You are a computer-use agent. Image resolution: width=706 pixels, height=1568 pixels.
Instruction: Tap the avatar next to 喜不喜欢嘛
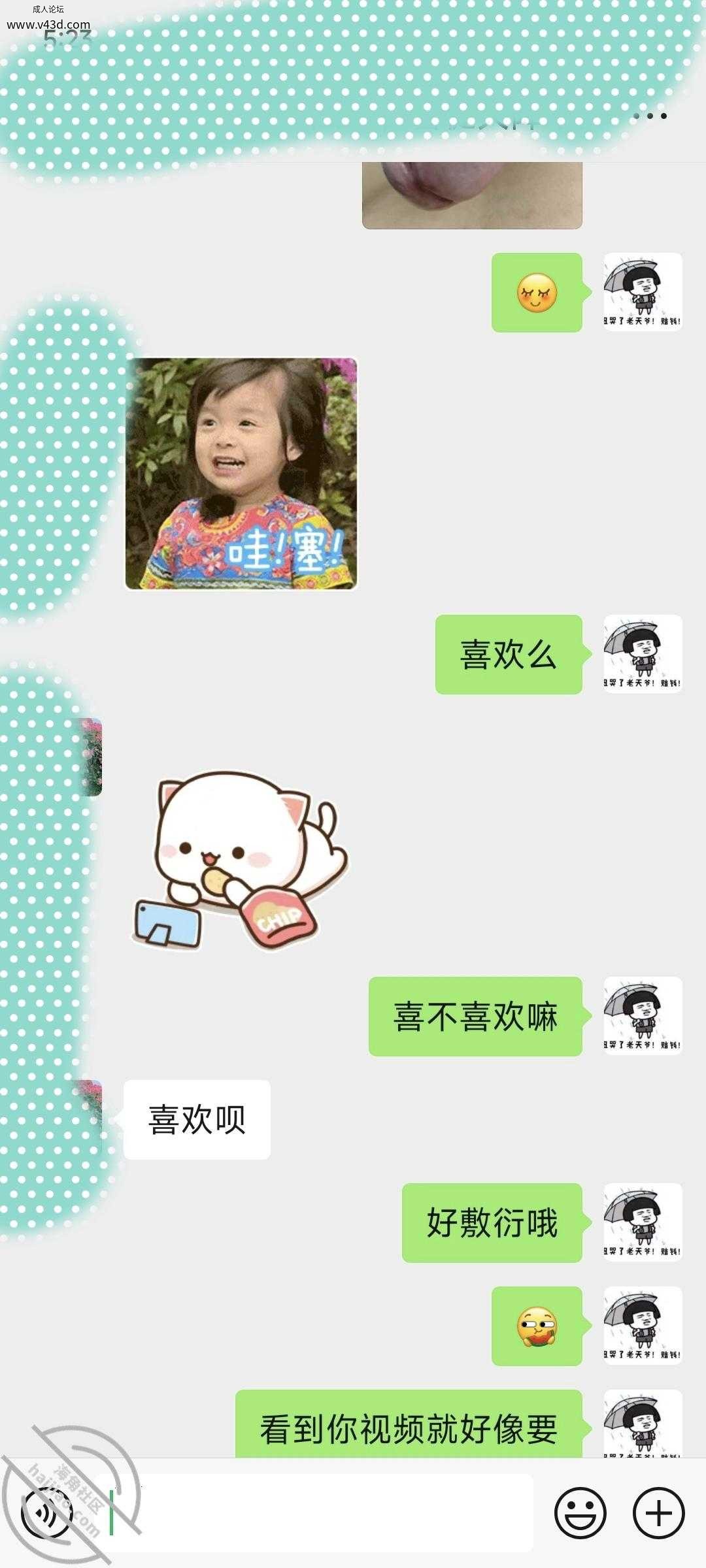[x=643, y=1016]
